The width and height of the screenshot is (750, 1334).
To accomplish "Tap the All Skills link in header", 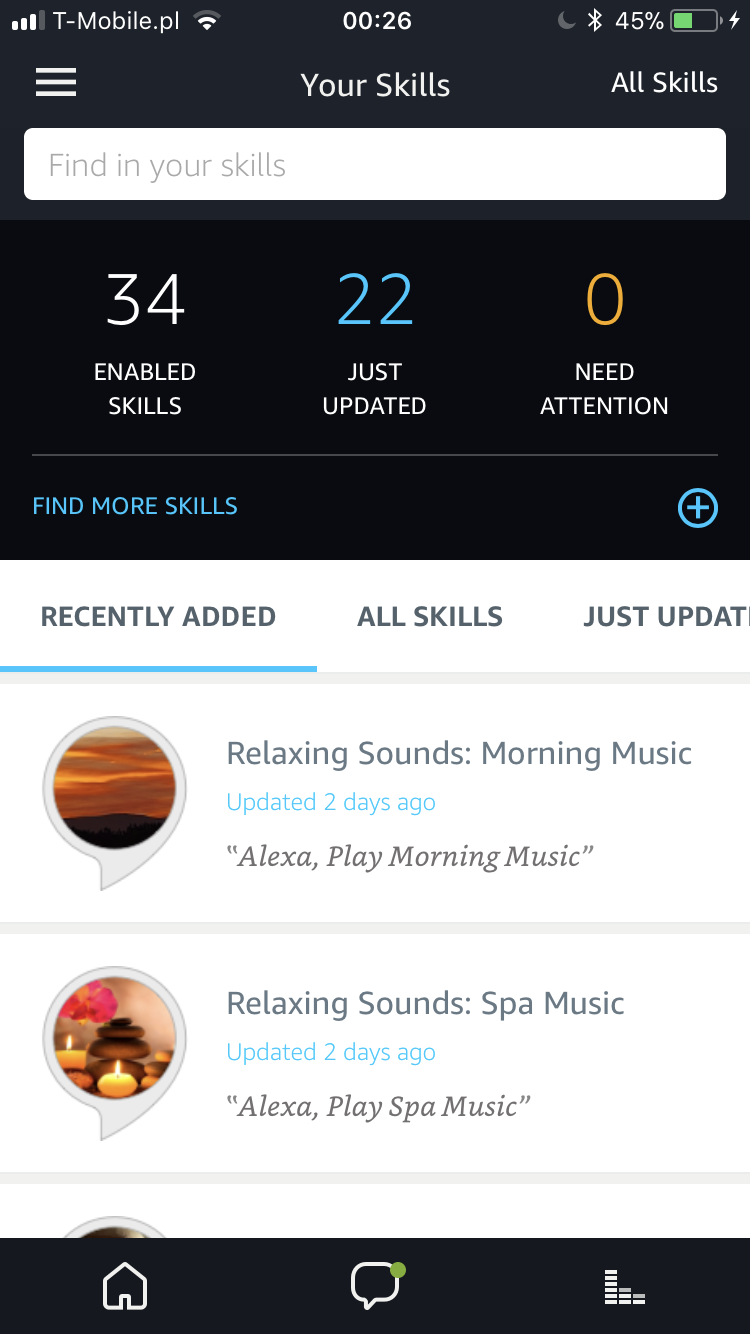I will (x=664, y=83).
